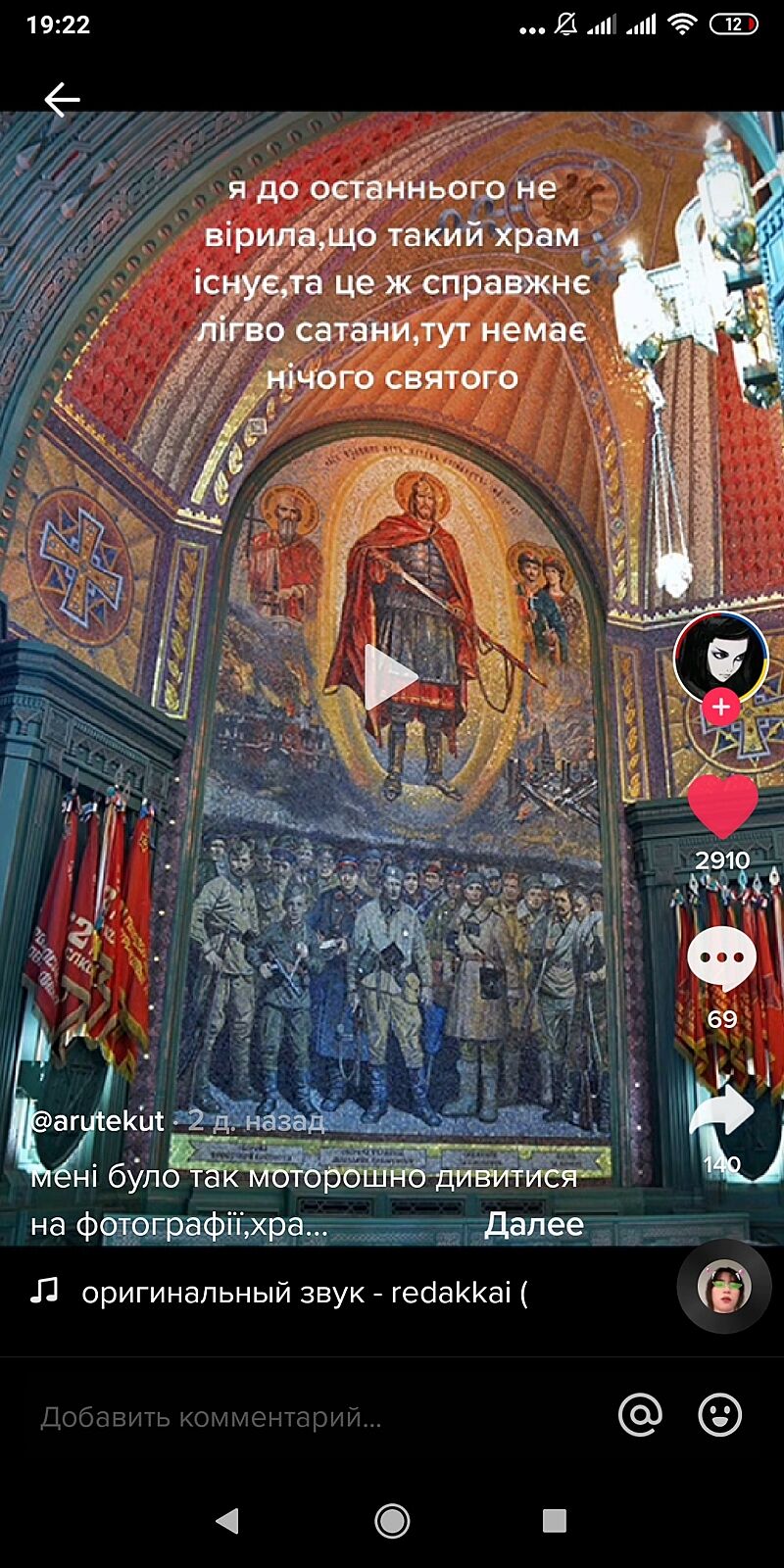784x1568 pixels.
Task: Like this video with the heart
Action: (x=722, y=808)
